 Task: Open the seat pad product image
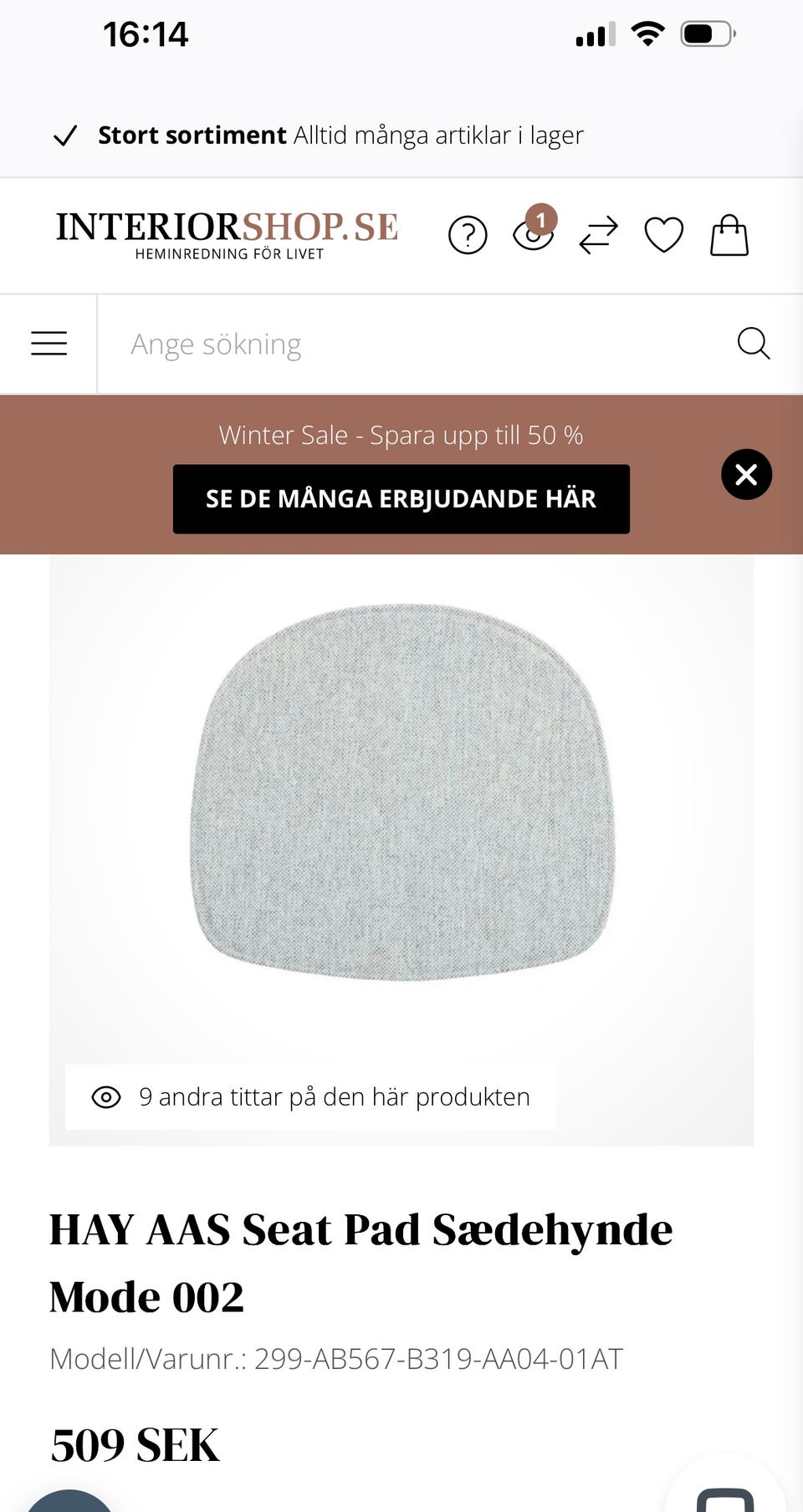click(401, 790)
